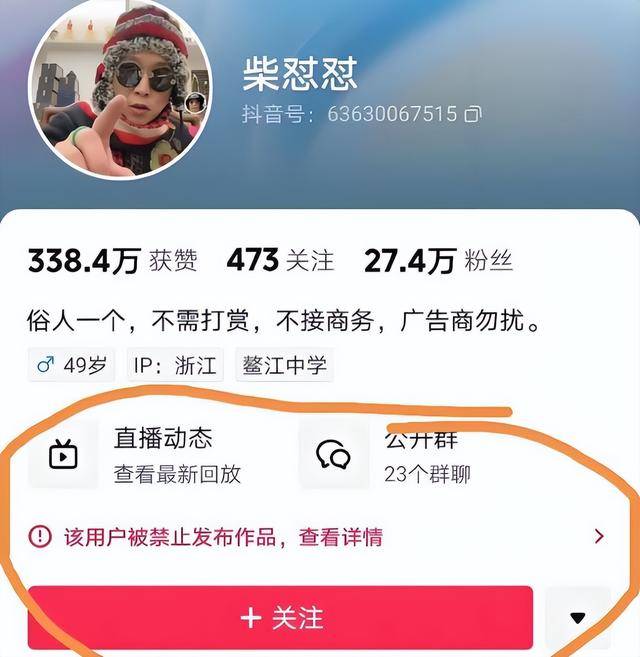The width and height of the screenshot is (640, 657).
Task: Tap the 鳌江中学 school tag
Action: click(x=284, y=365)
